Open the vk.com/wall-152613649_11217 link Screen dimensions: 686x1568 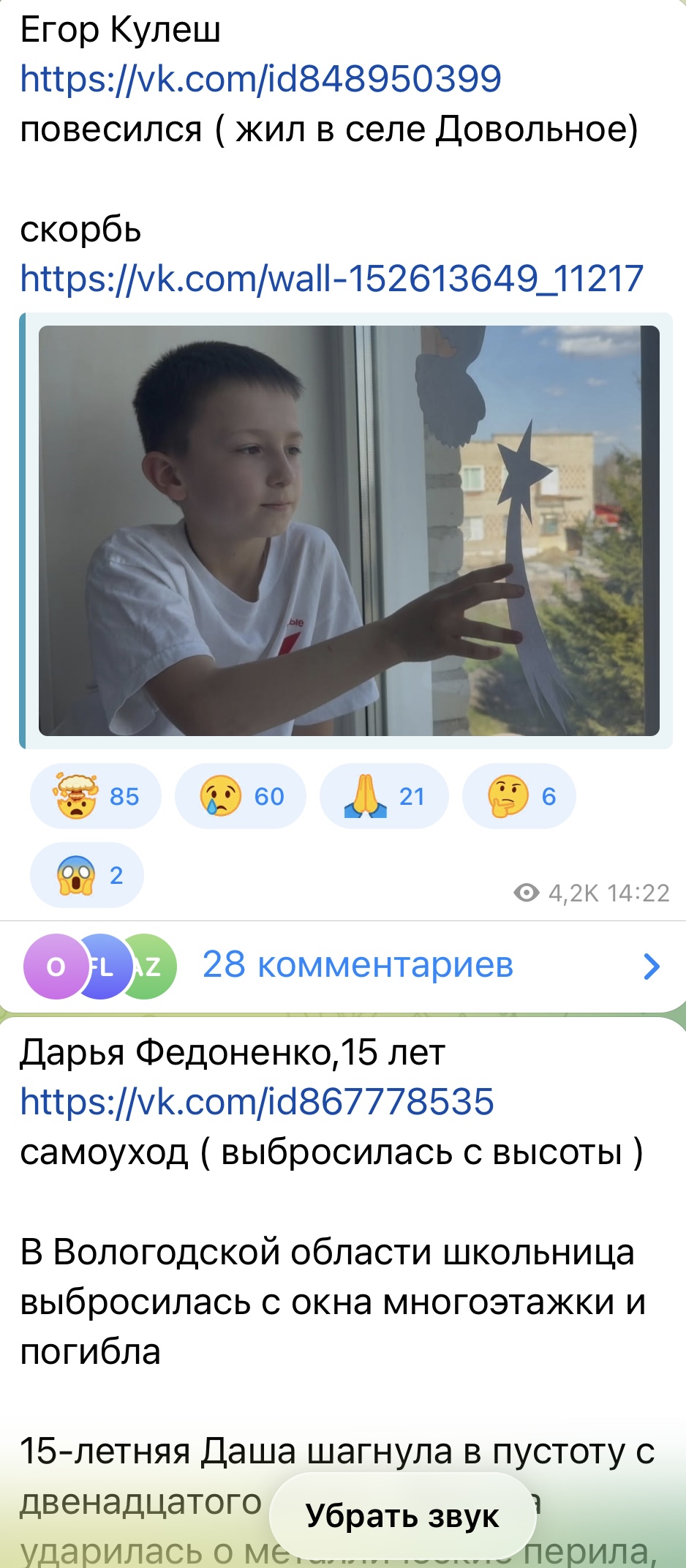331,279
